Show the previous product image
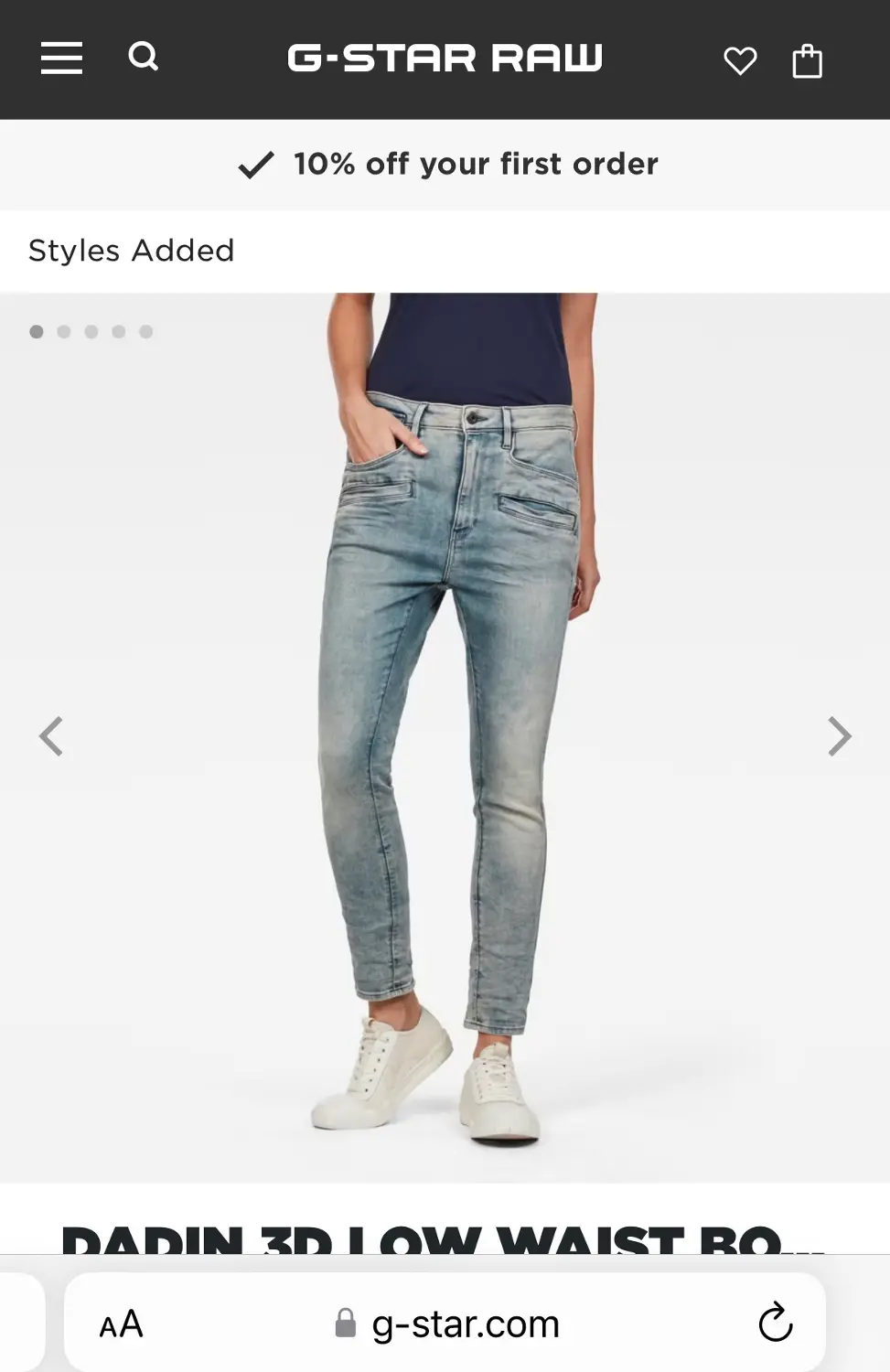This screenshot has width=890, height=1372. click(x=51, y=736)
